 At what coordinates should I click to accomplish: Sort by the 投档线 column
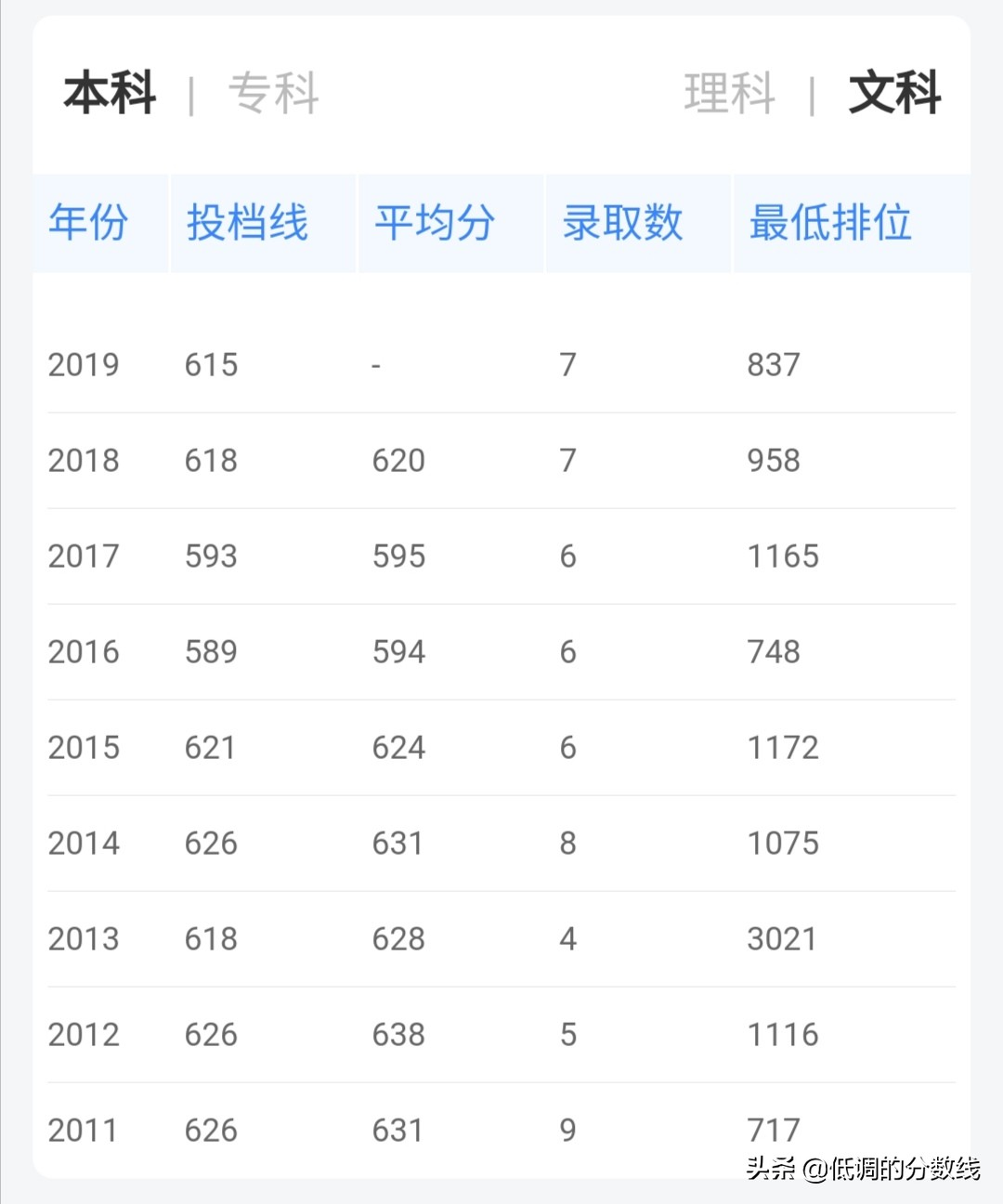(x=248, y=223)
